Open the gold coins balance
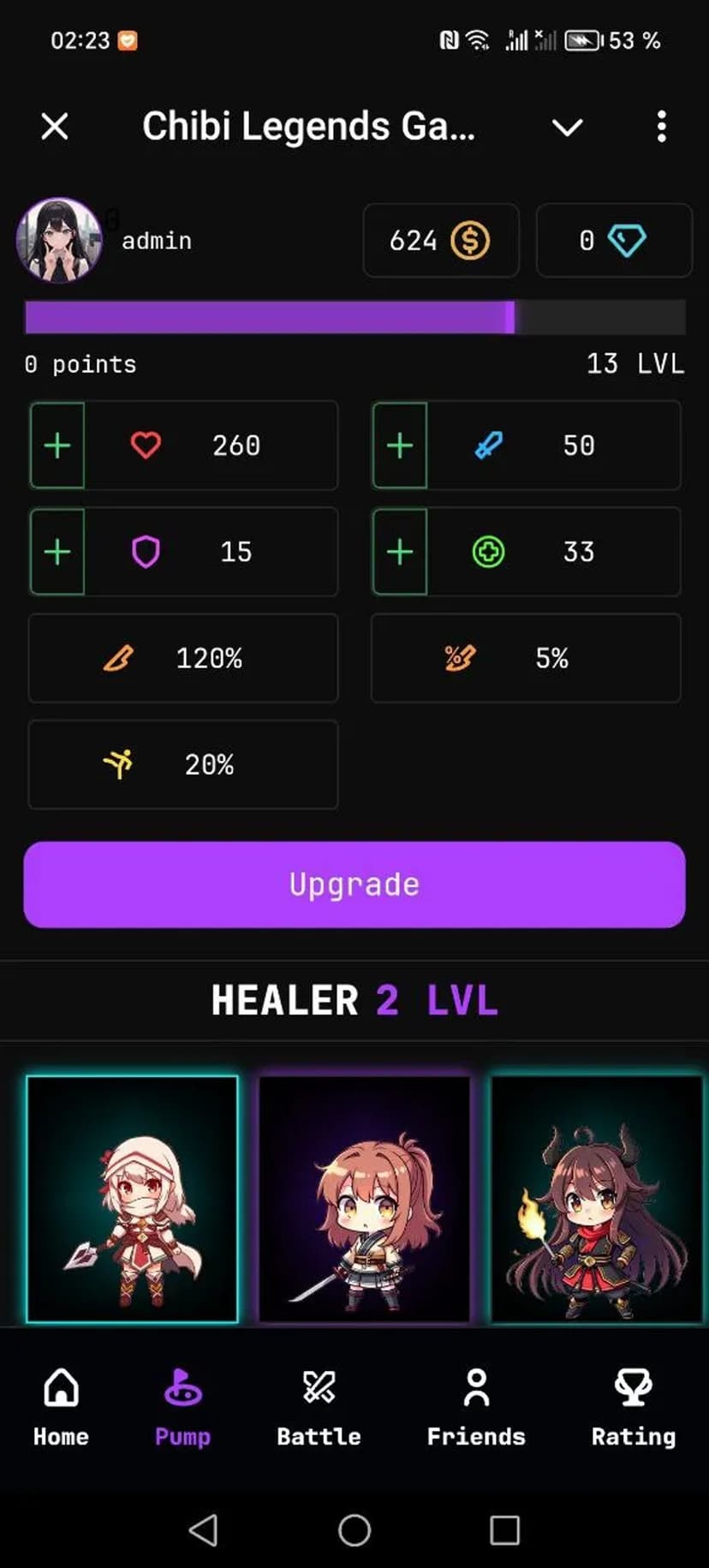The height and width of the screenshot is (1568, 709). pyautogui.click(x=441, y=241)
